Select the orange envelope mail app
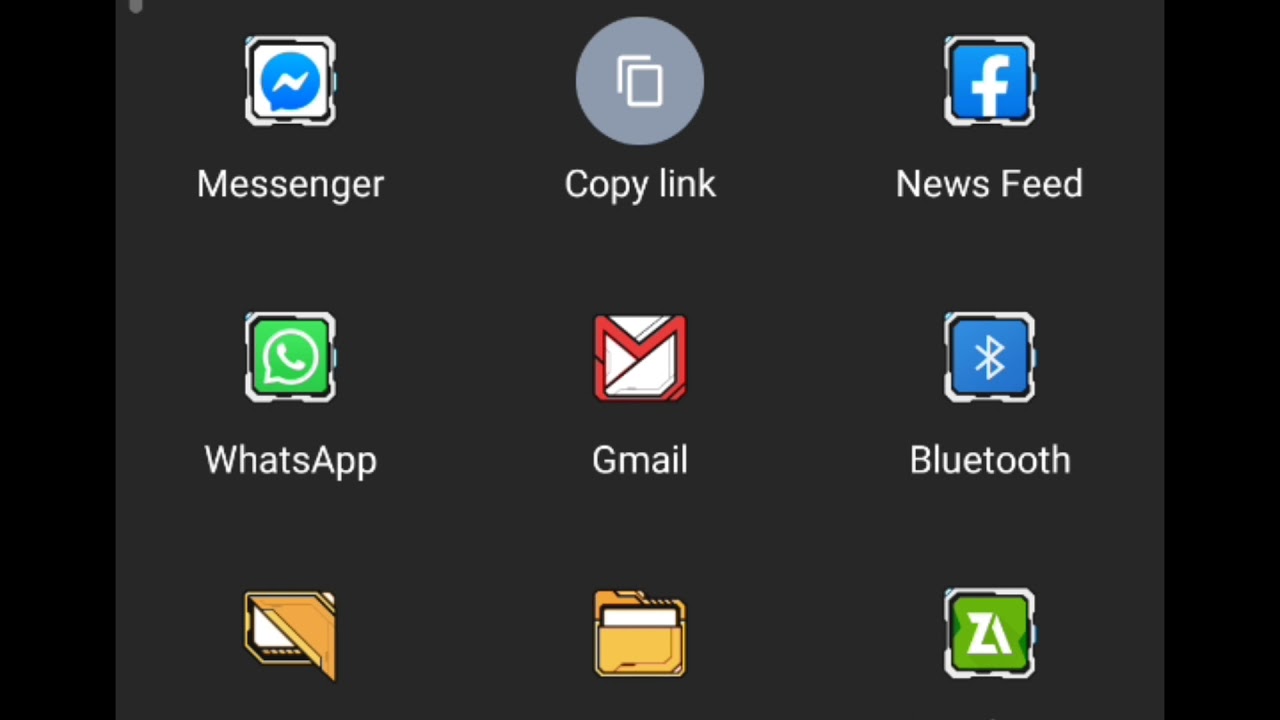Image resolution: width=1280 pixels, height=720 pixels. pyautogui.click(x=290, y=634)
